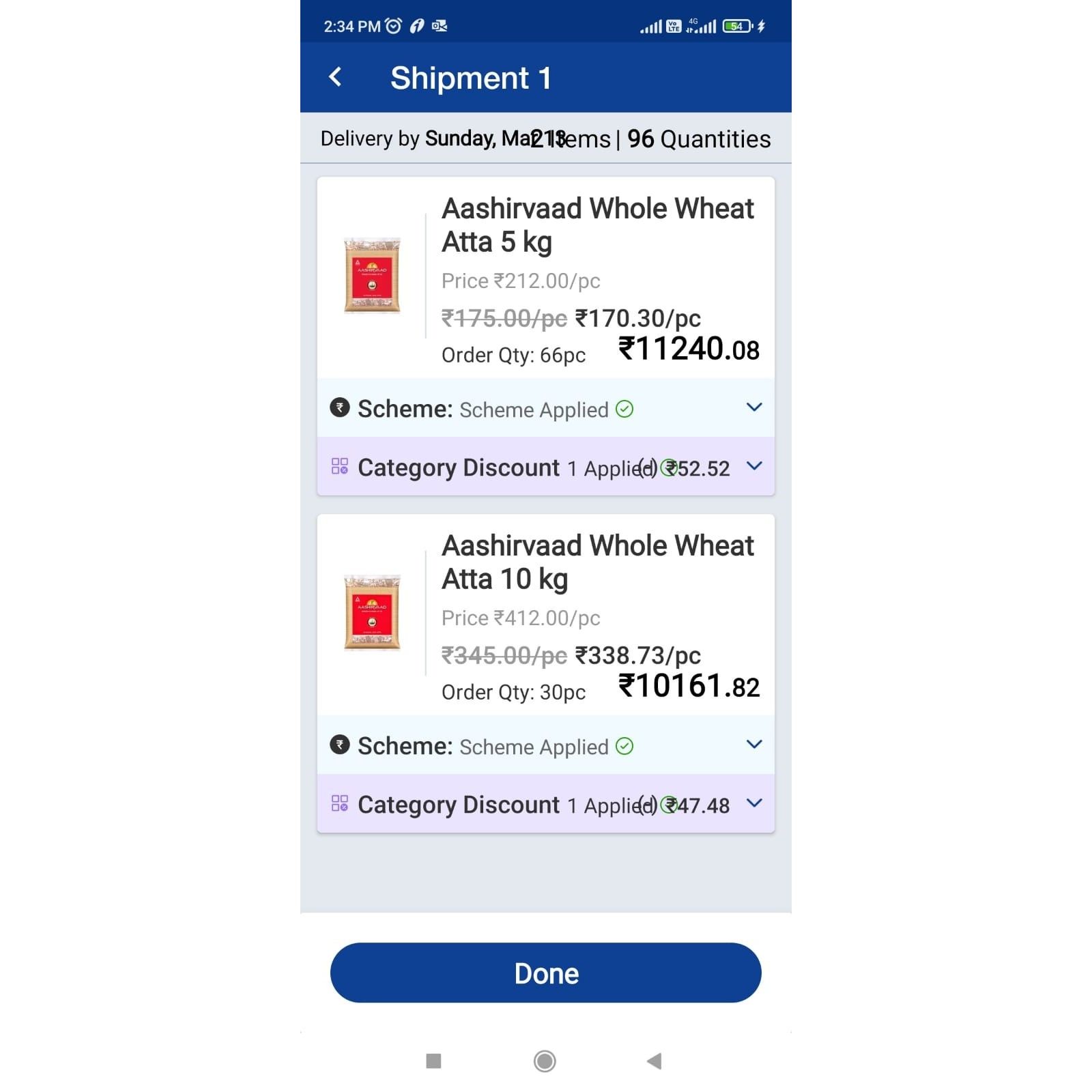
Task: Go back from Shipment 1
Action: click(x=335, y=77)
